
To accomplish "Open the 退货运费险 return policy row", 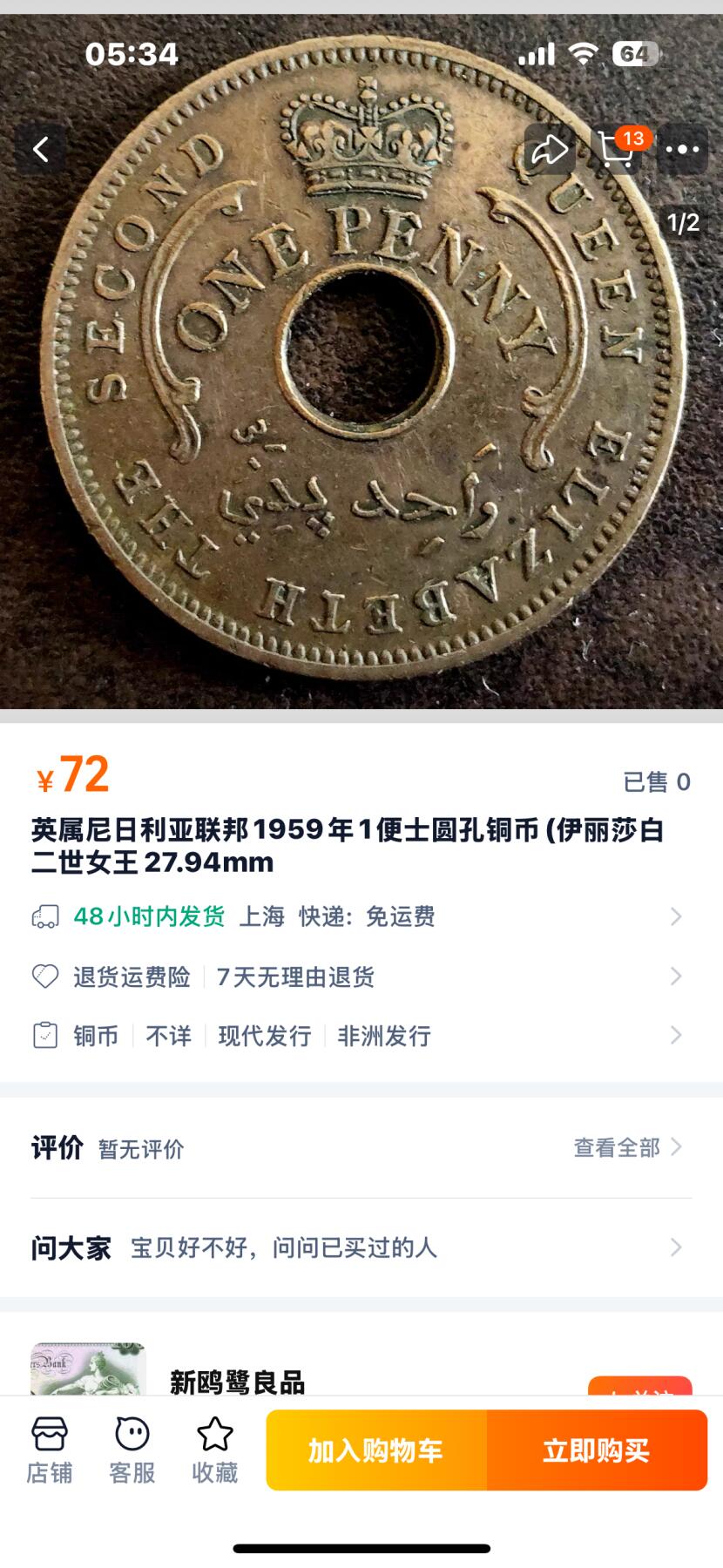I will (x=357, y=977).
